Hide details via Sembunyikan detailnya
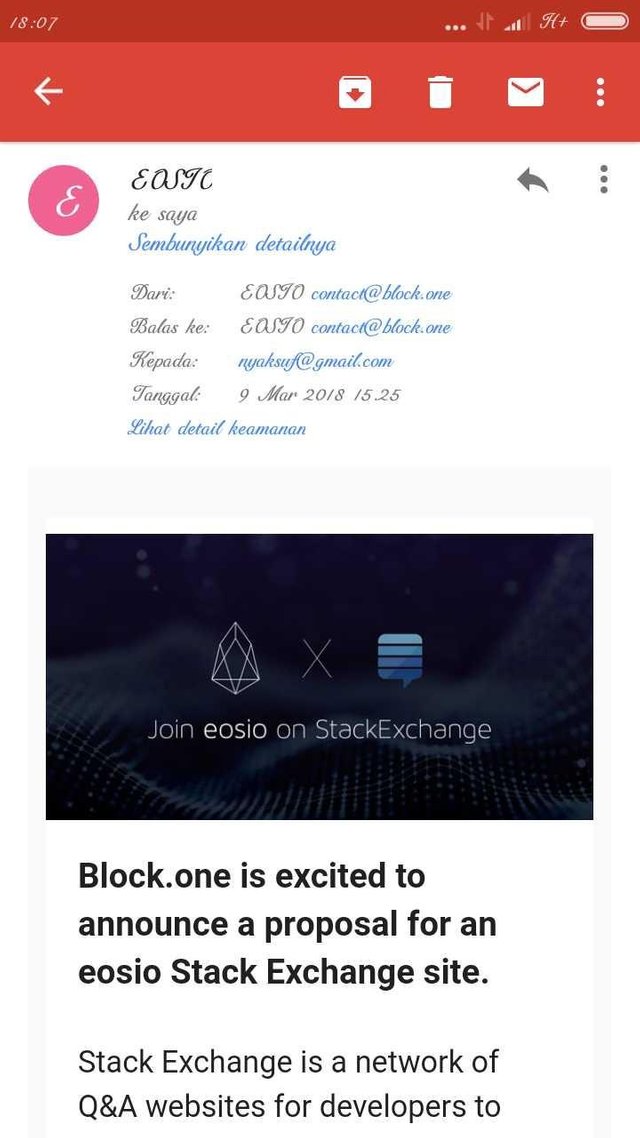This screenshot has height=1138, width=640. (232, 244)
